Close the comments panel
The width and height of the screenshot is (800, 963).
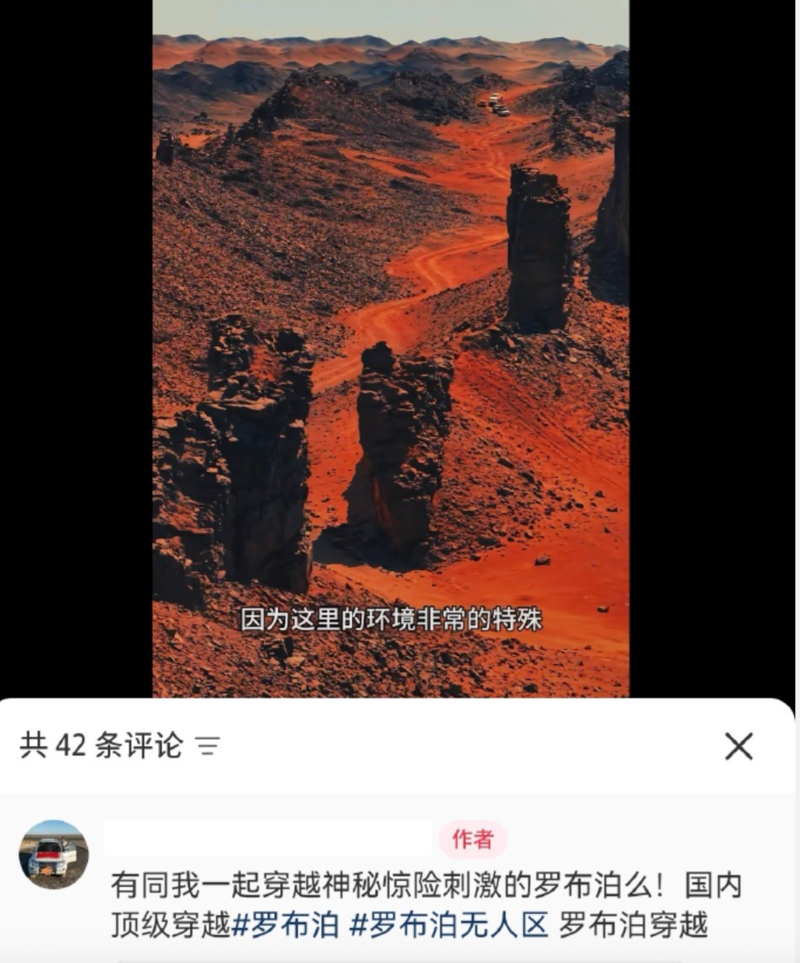coord(739,746)
